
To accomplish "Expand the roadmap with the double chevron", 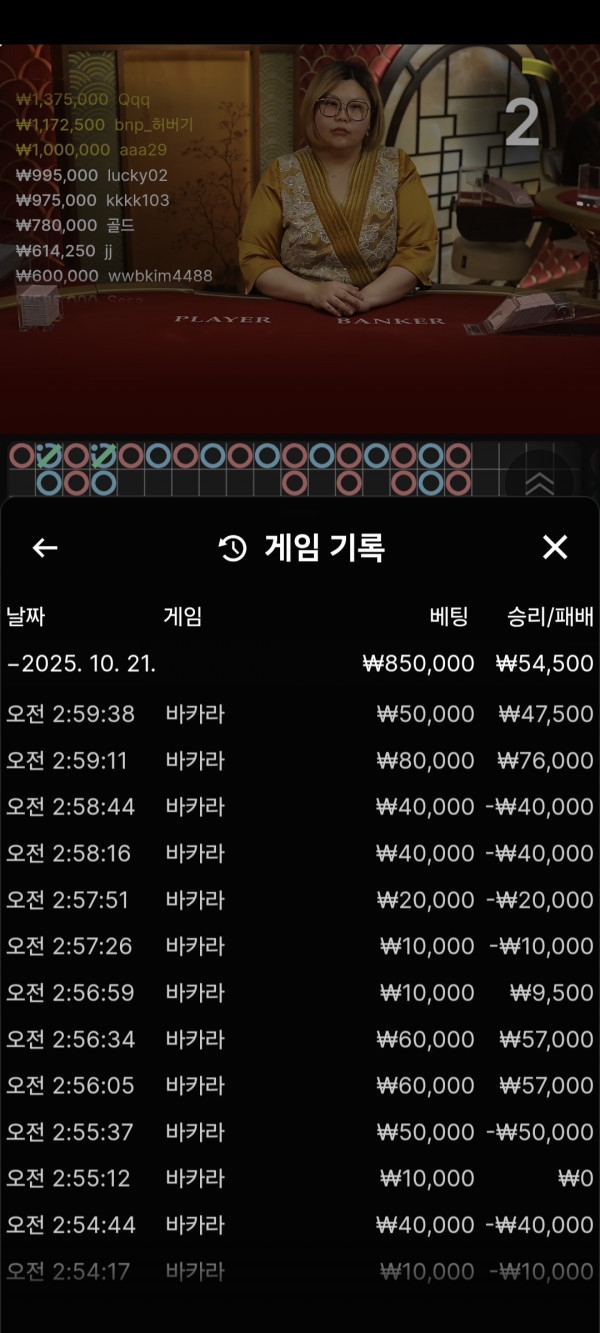I will click(539, 483).
